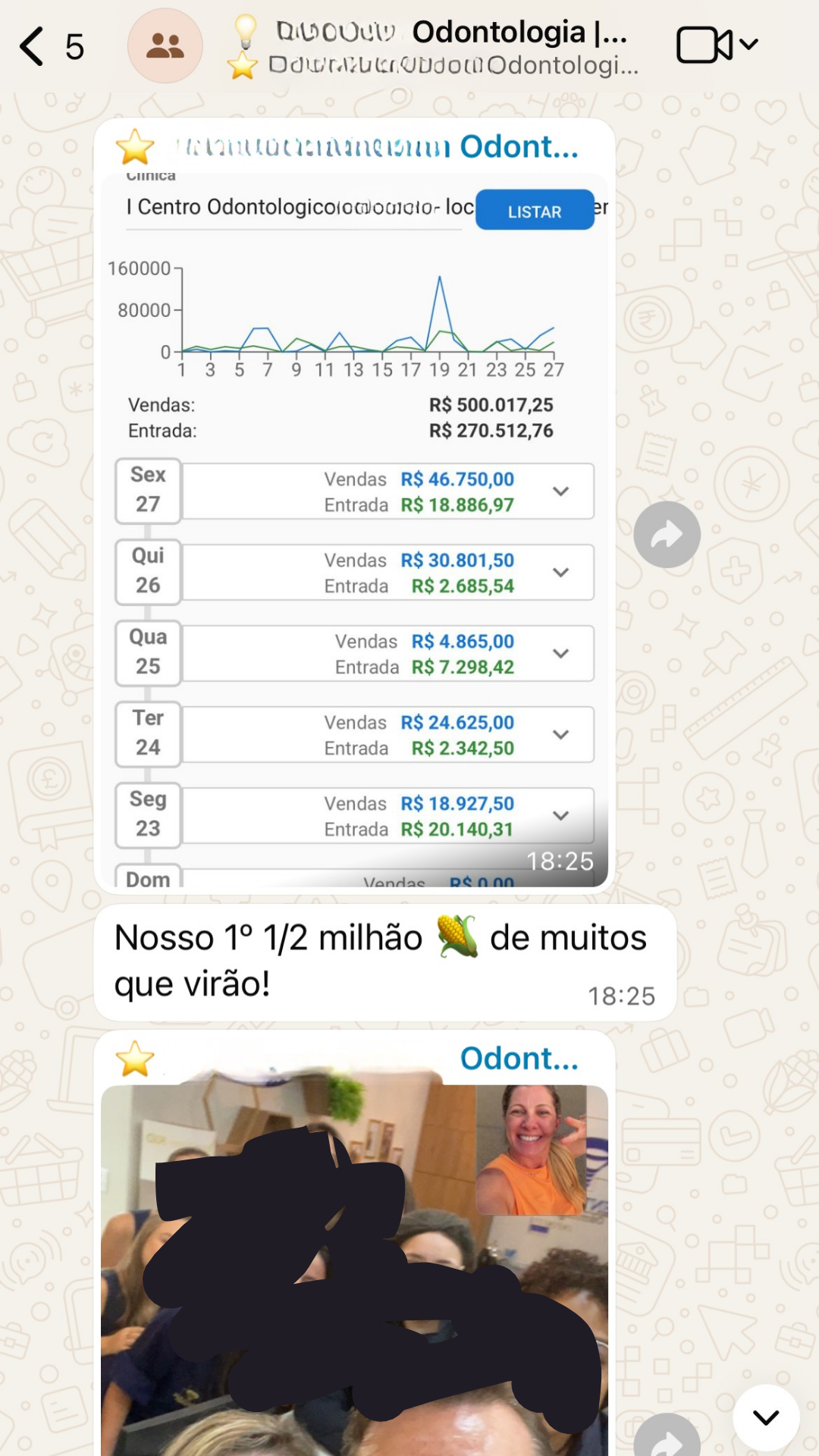Start a group video call

[x=705, y=45]
